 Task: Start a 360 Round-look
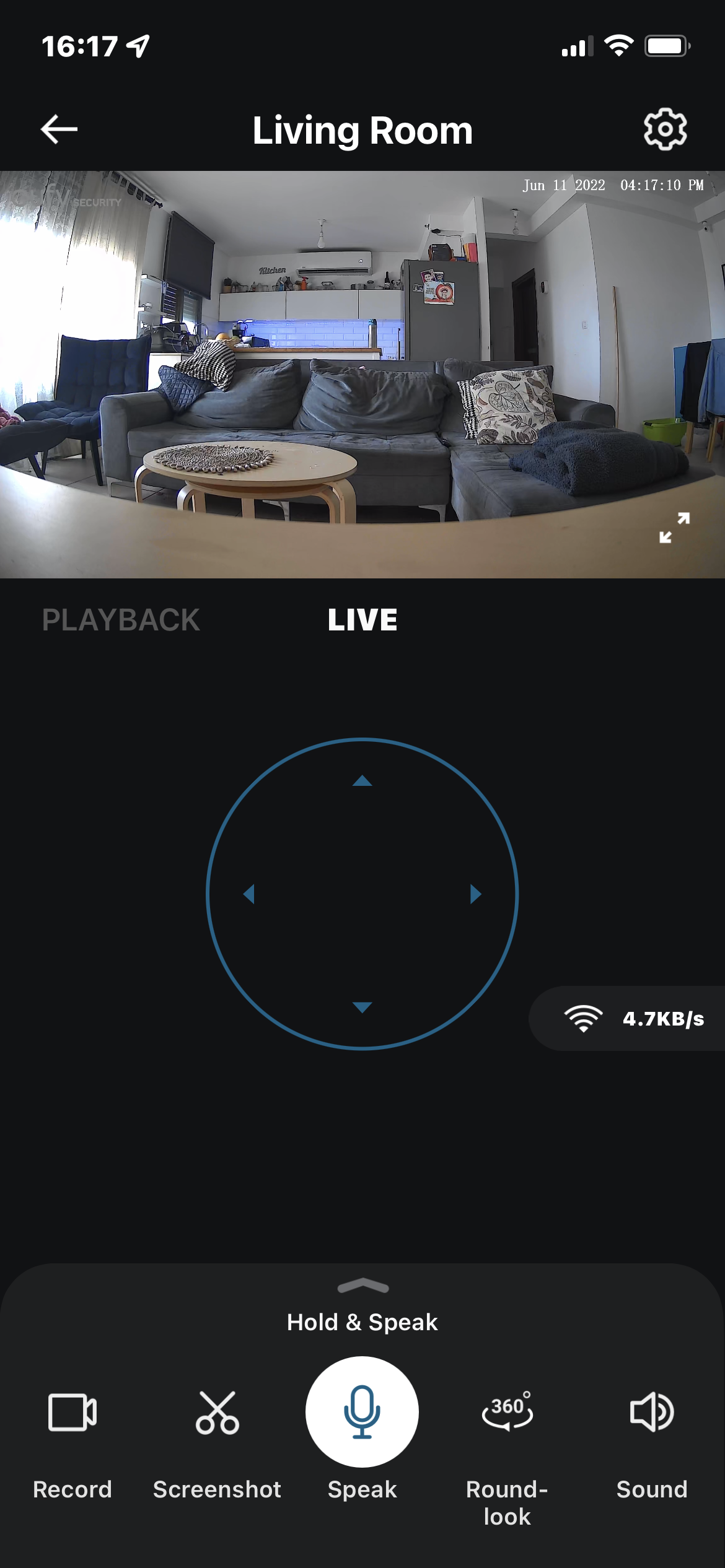click(507, 1457)
